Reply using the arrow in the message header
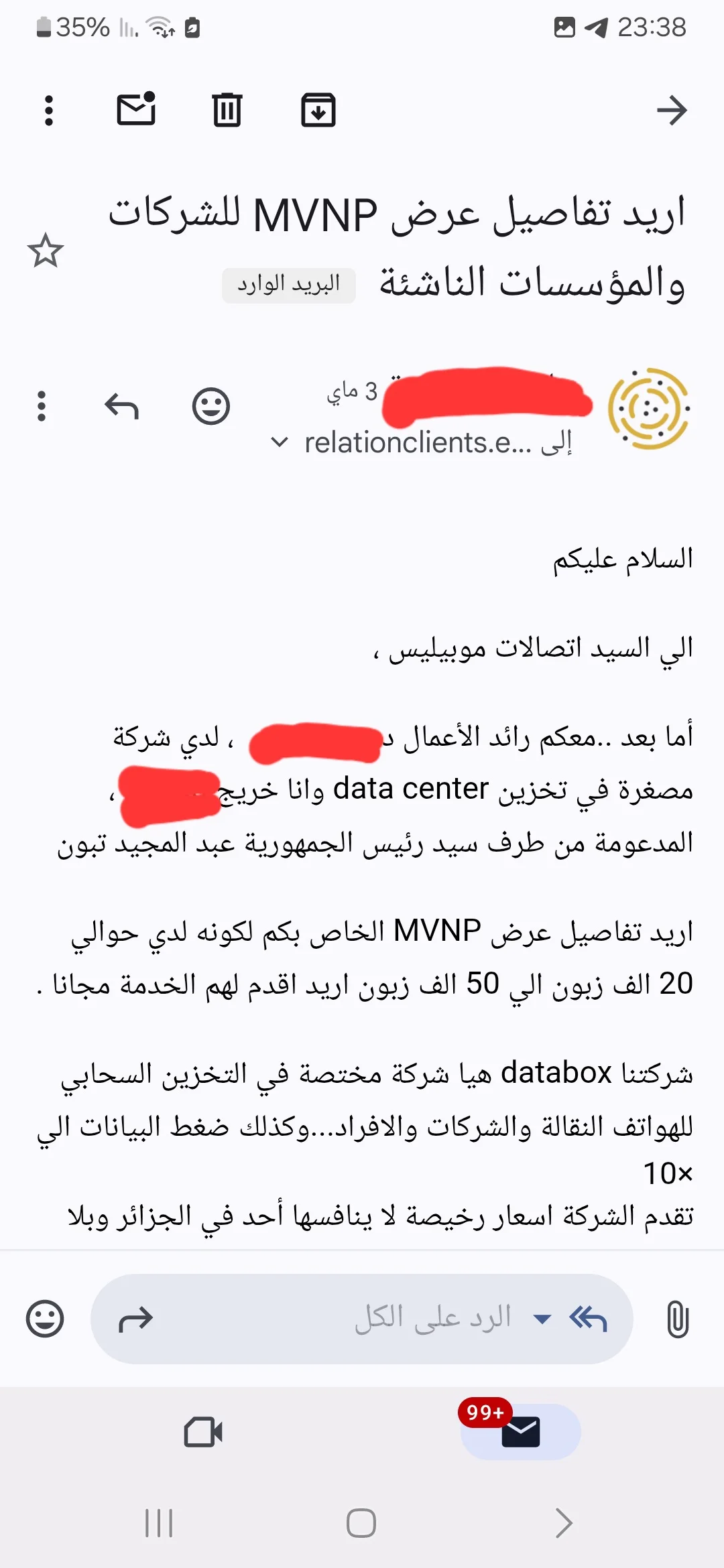 click(122, 406)
